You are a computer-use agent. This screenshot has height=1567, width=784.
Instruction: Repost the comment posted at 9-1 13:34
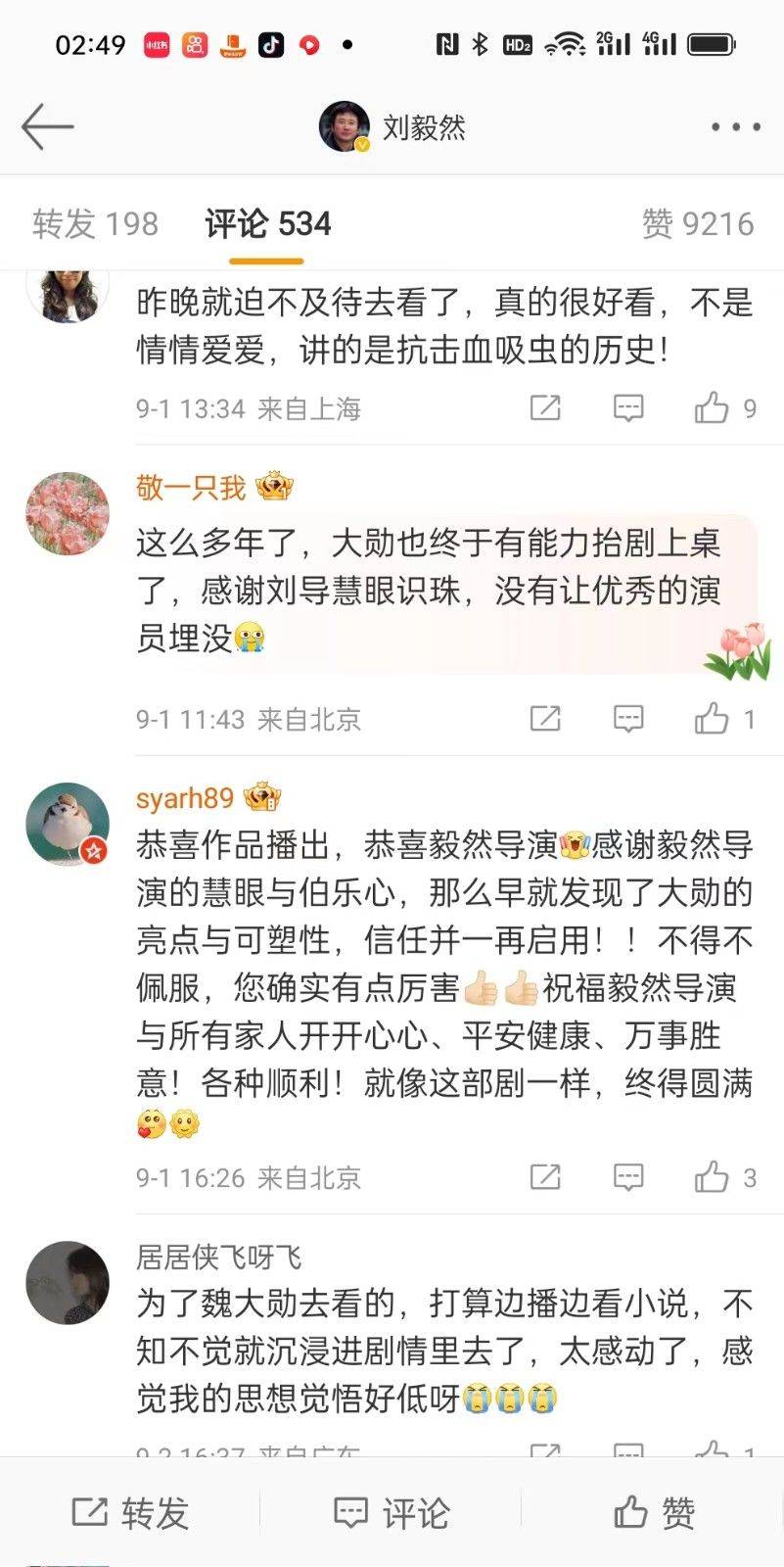544,407
